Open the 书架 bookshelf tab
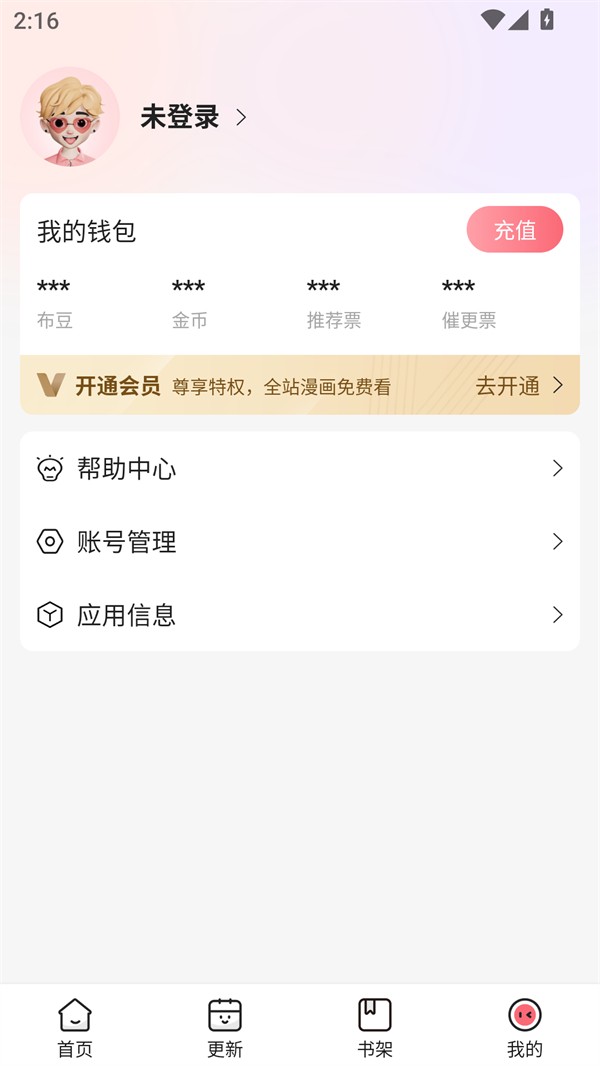 (x=375, y=1027)
